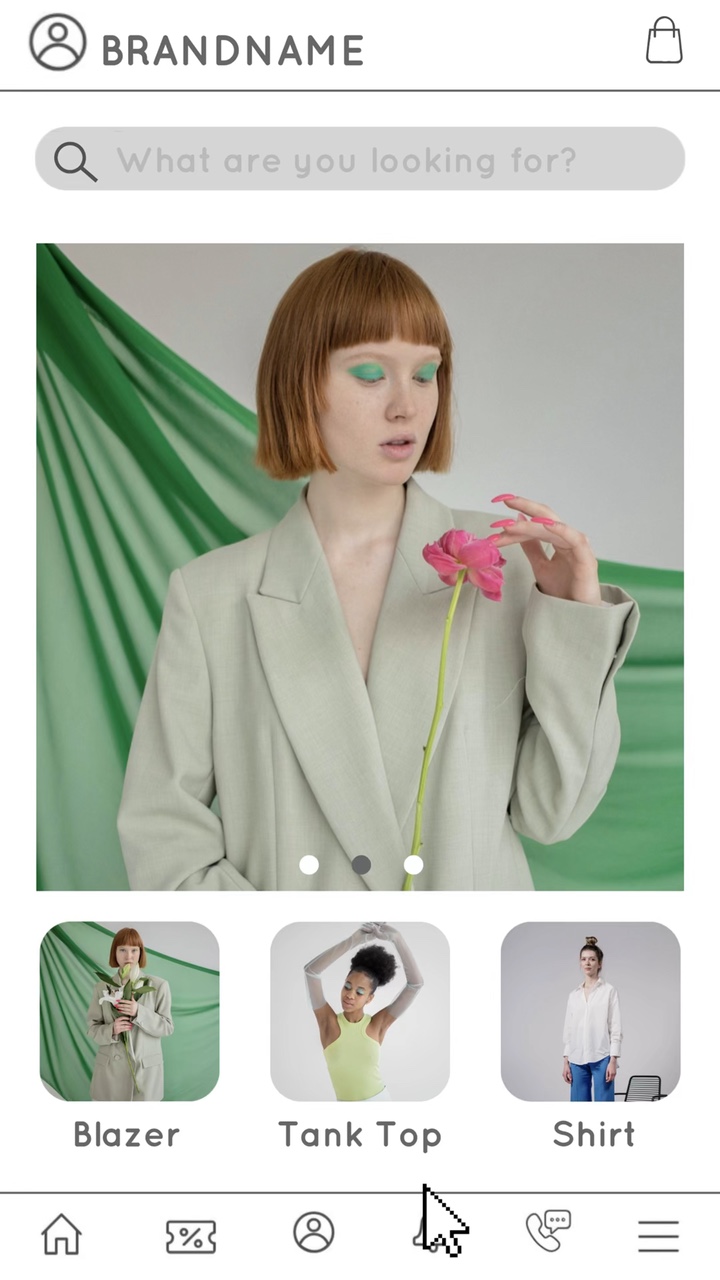720x1280 pixels.
Task: Go to the Home tab
Action: (x=61, y=1234)
